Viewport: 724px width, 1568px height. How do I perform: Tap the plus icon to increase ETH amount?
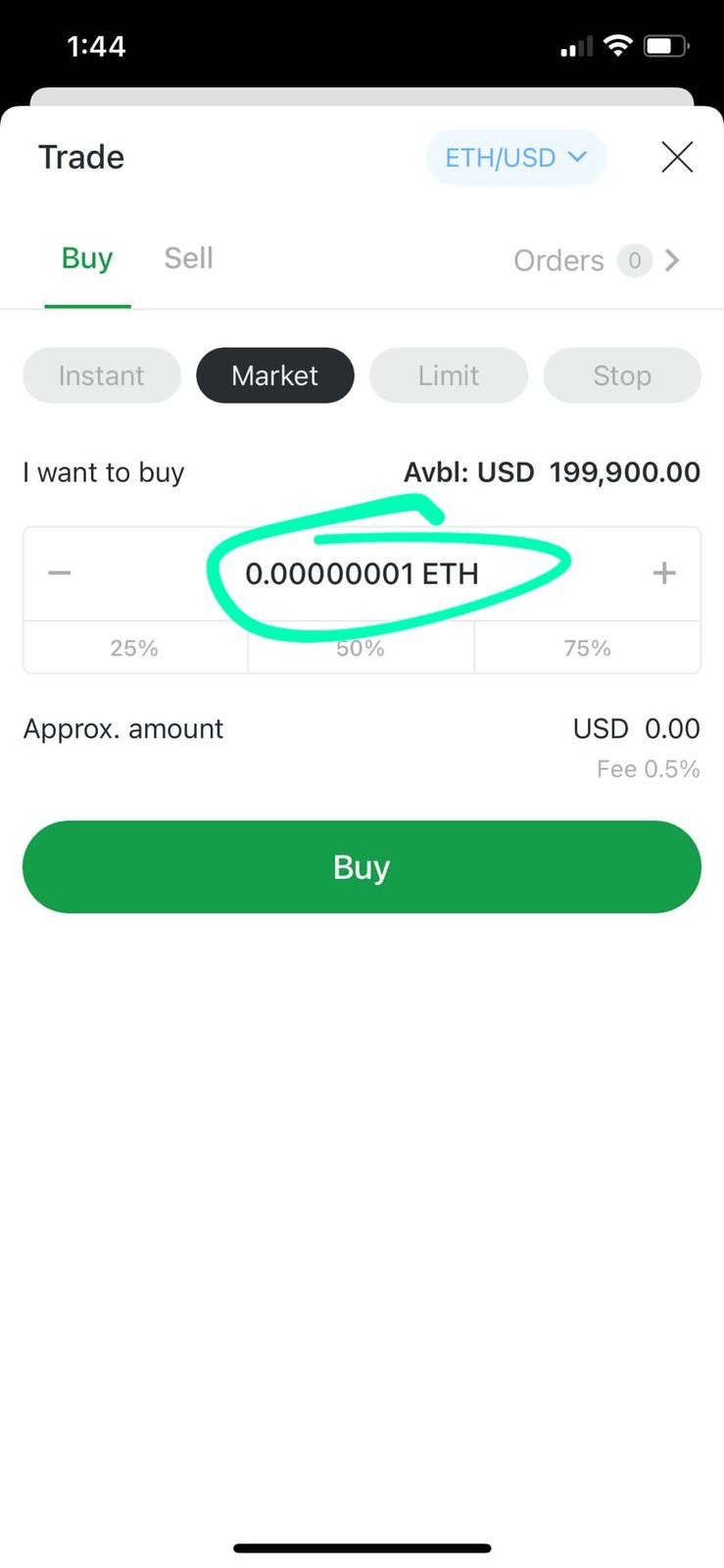663,573
